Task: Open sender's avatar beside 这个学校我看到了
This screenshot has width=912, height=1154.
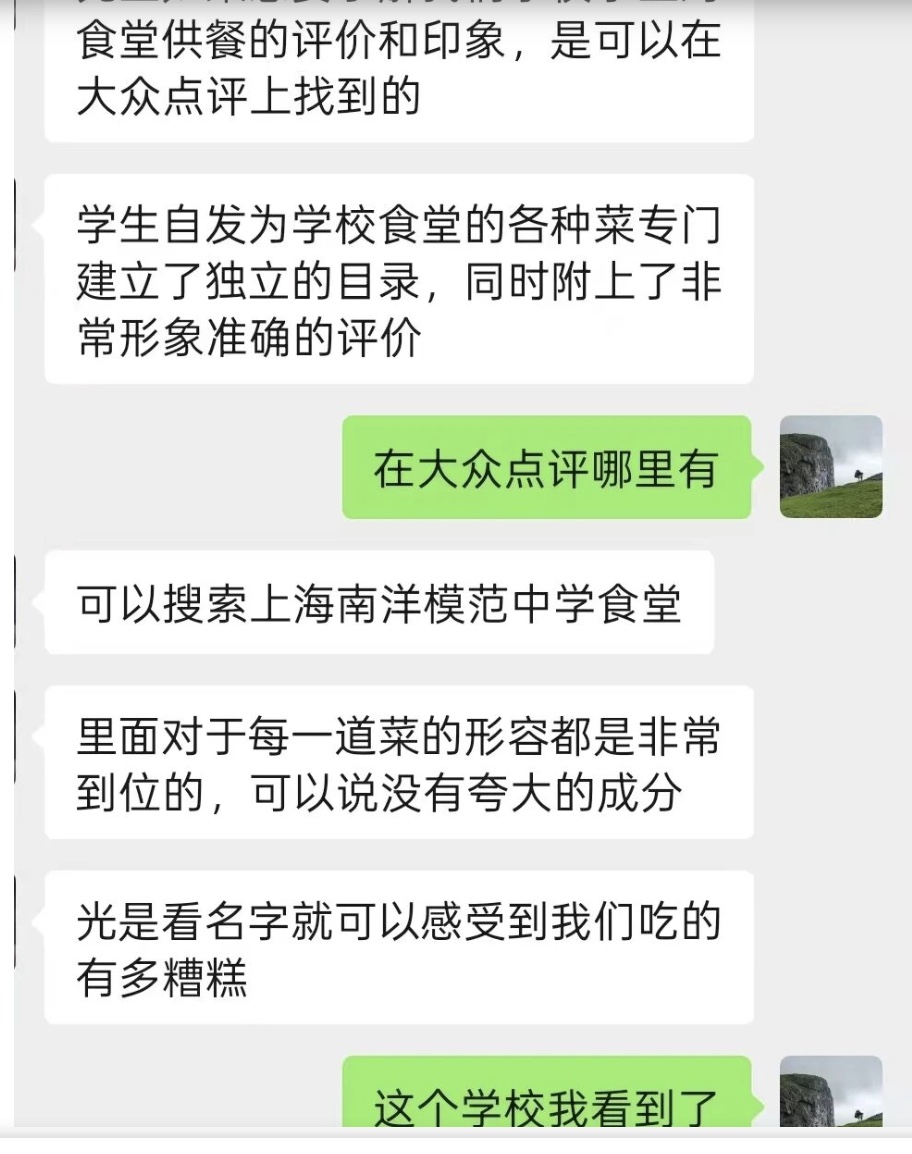Action: [831, 1092]
